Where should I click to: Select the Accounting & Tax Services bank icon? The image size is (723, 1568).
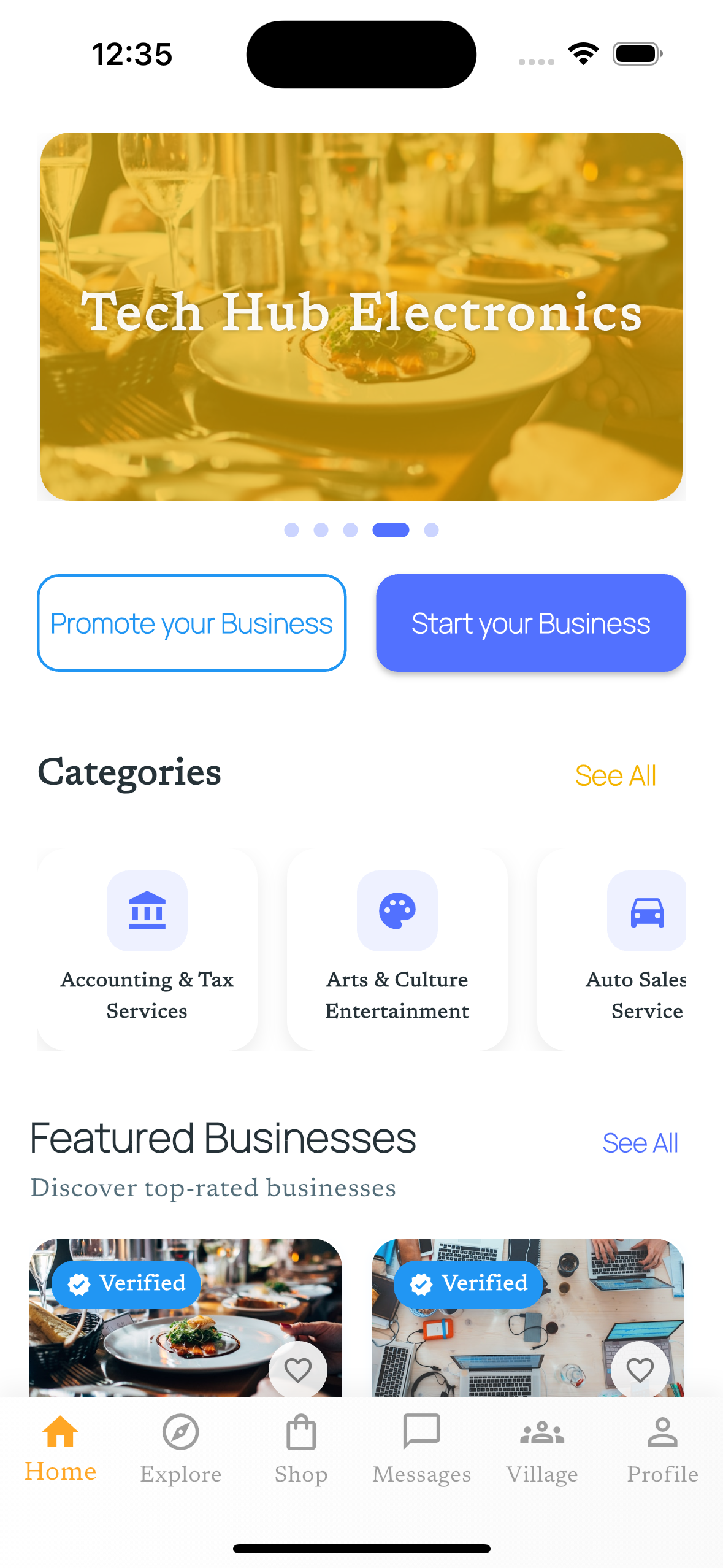pyautogui.click(x=147, y=912)
